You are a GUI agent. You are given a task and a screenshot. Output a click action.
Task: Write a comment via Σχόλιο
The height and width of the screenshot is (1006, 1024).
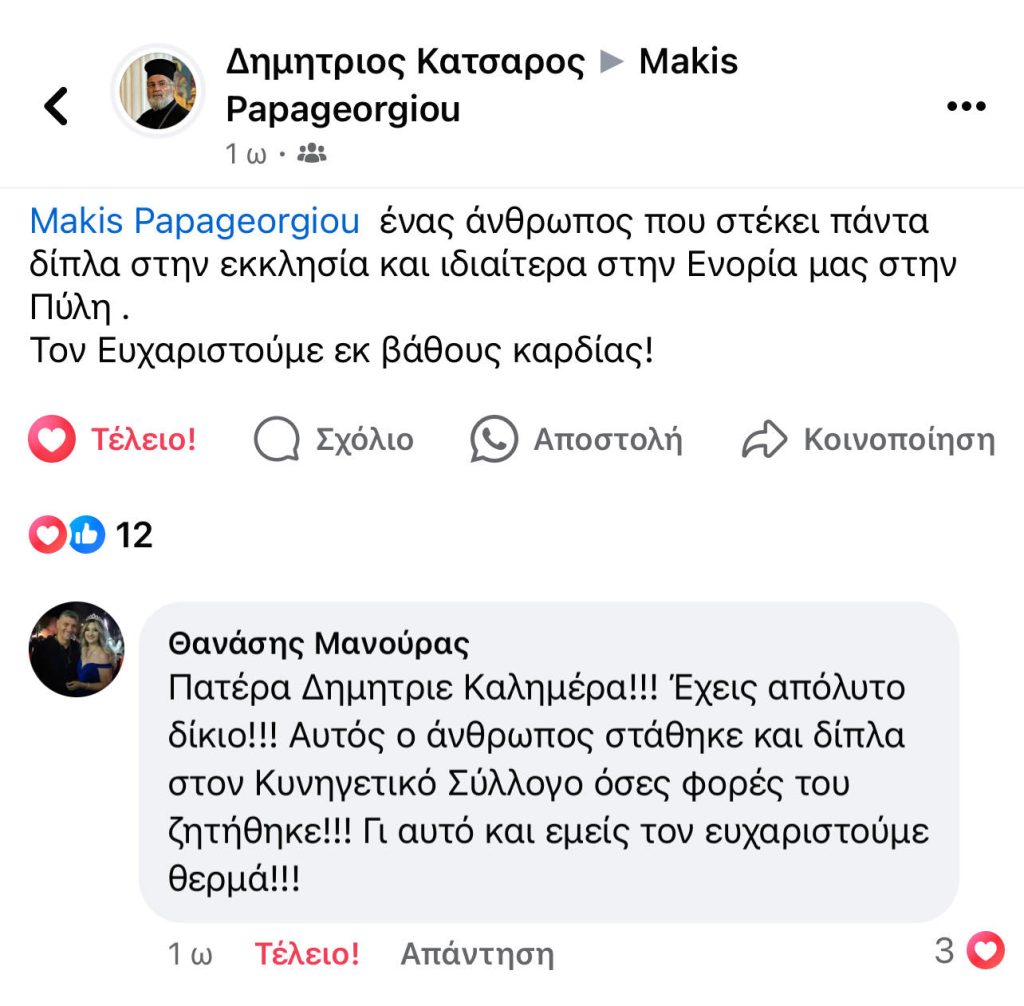pos(334,439)
